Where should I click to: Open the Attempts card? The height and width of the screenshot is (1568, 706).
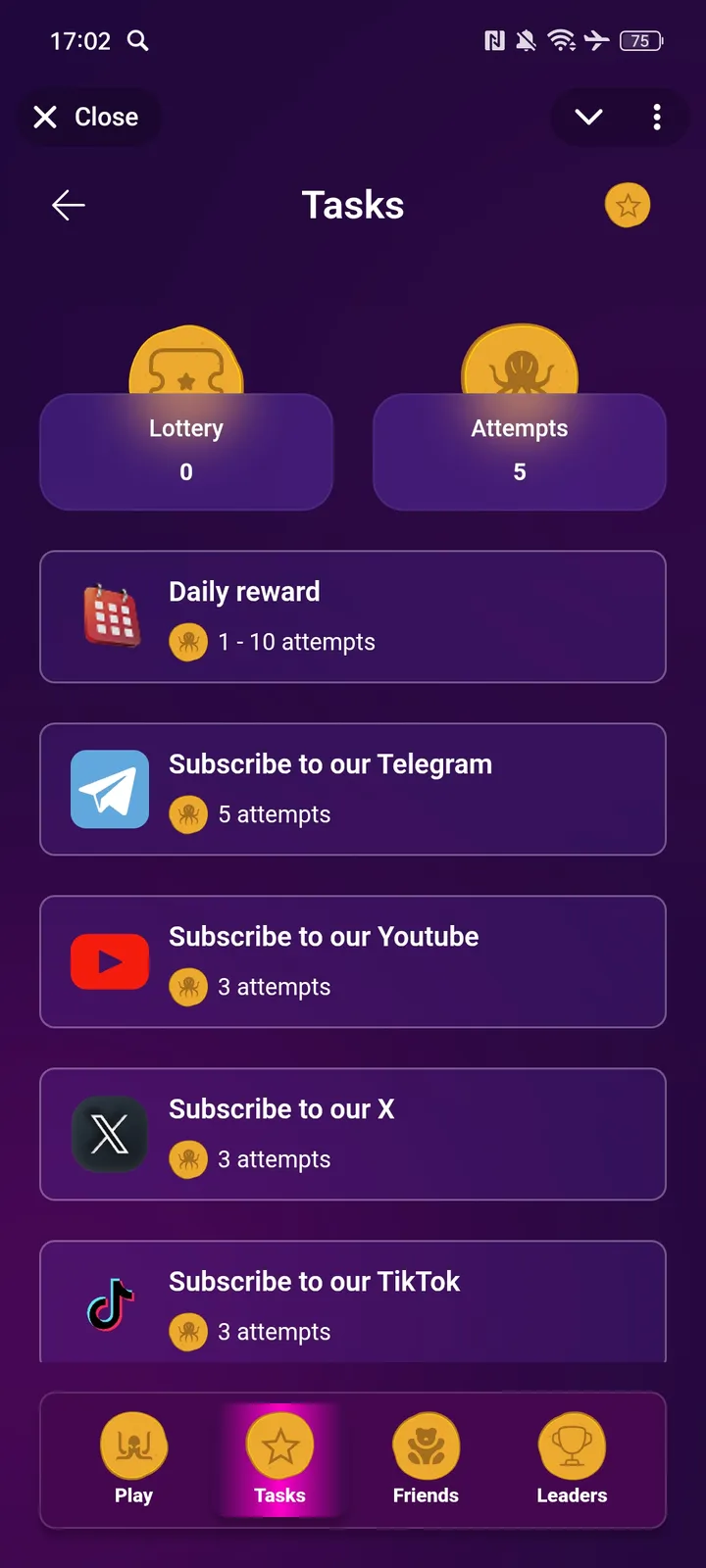[x=520, y=450]
